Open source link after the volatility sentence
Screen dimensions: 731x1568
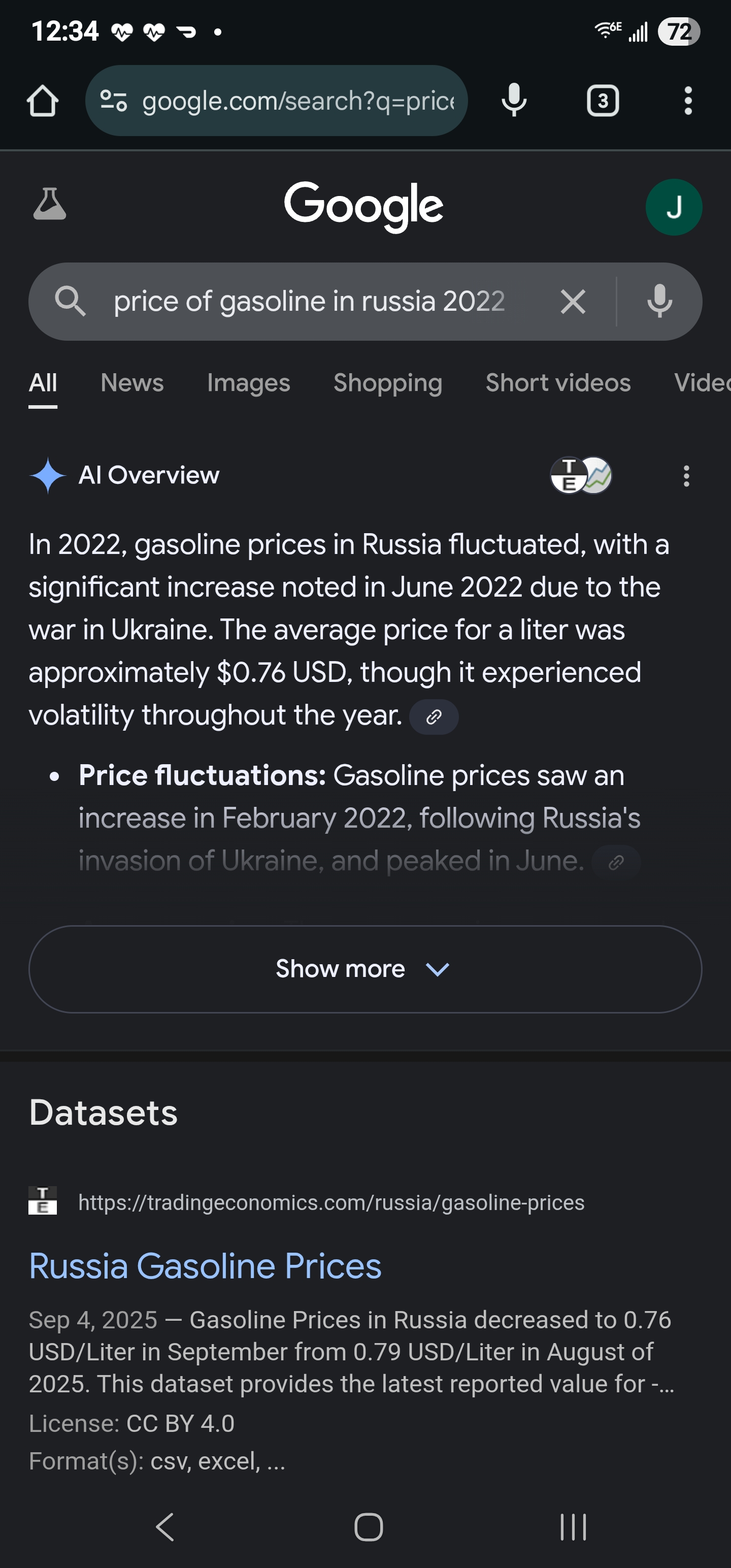[x=434, y=717]
